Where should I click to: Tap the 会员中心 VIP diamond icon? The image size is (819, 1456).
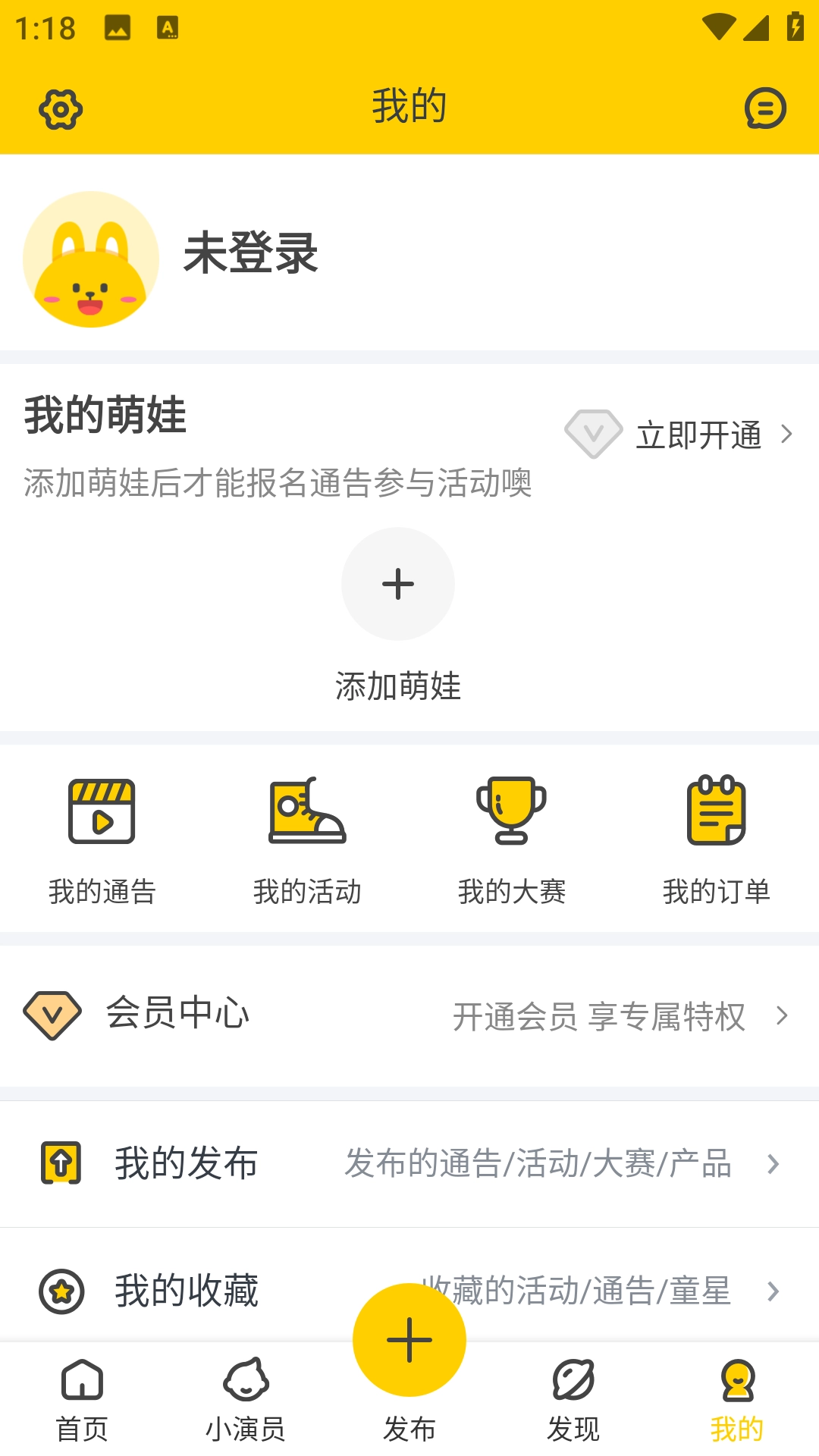pyautogui.click(x=50, y=1012)
